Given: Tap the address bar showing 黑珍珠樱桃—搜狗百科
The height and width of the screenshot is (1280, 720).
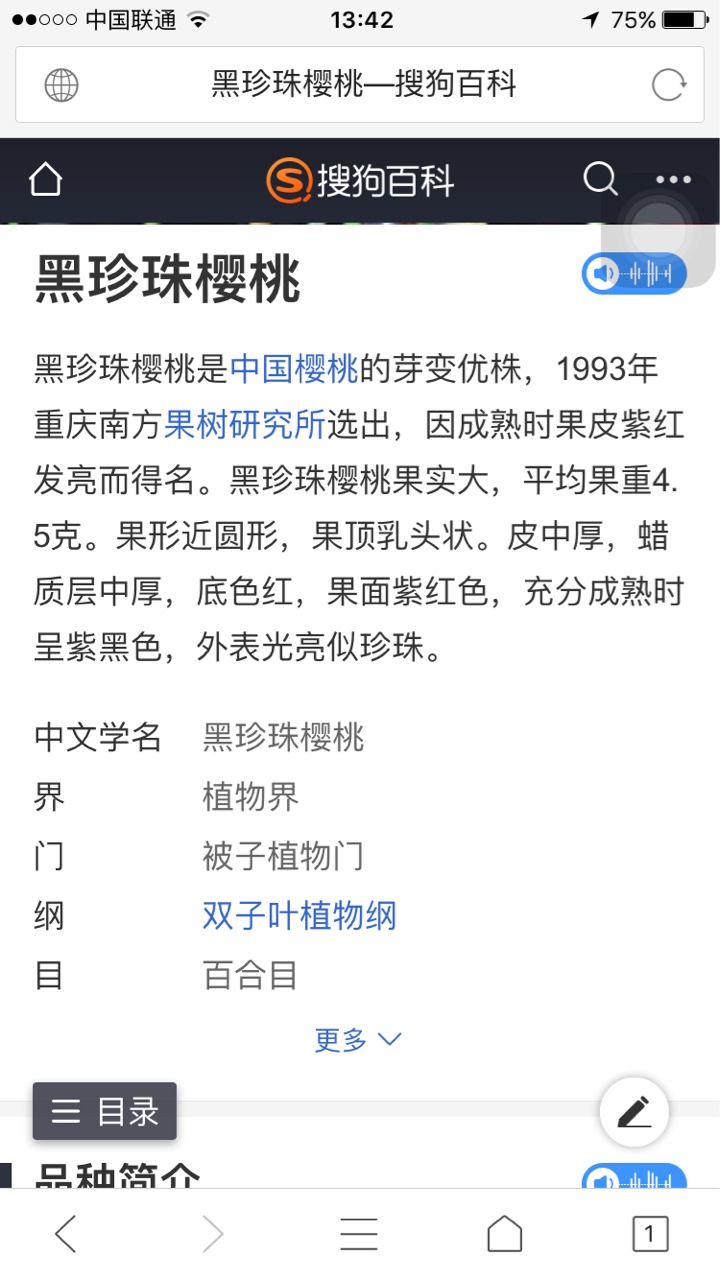Looking at the screenshot, I should tap(360, 84).
